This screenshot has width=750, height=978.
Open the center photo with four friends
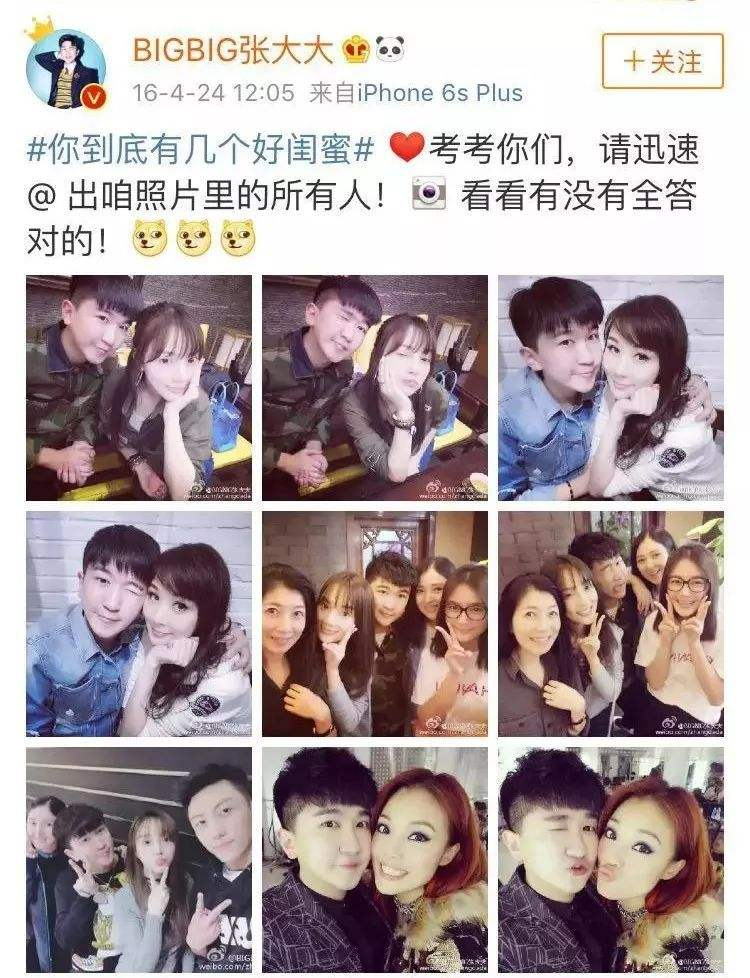pyautogui.click(x=375, y=622)
